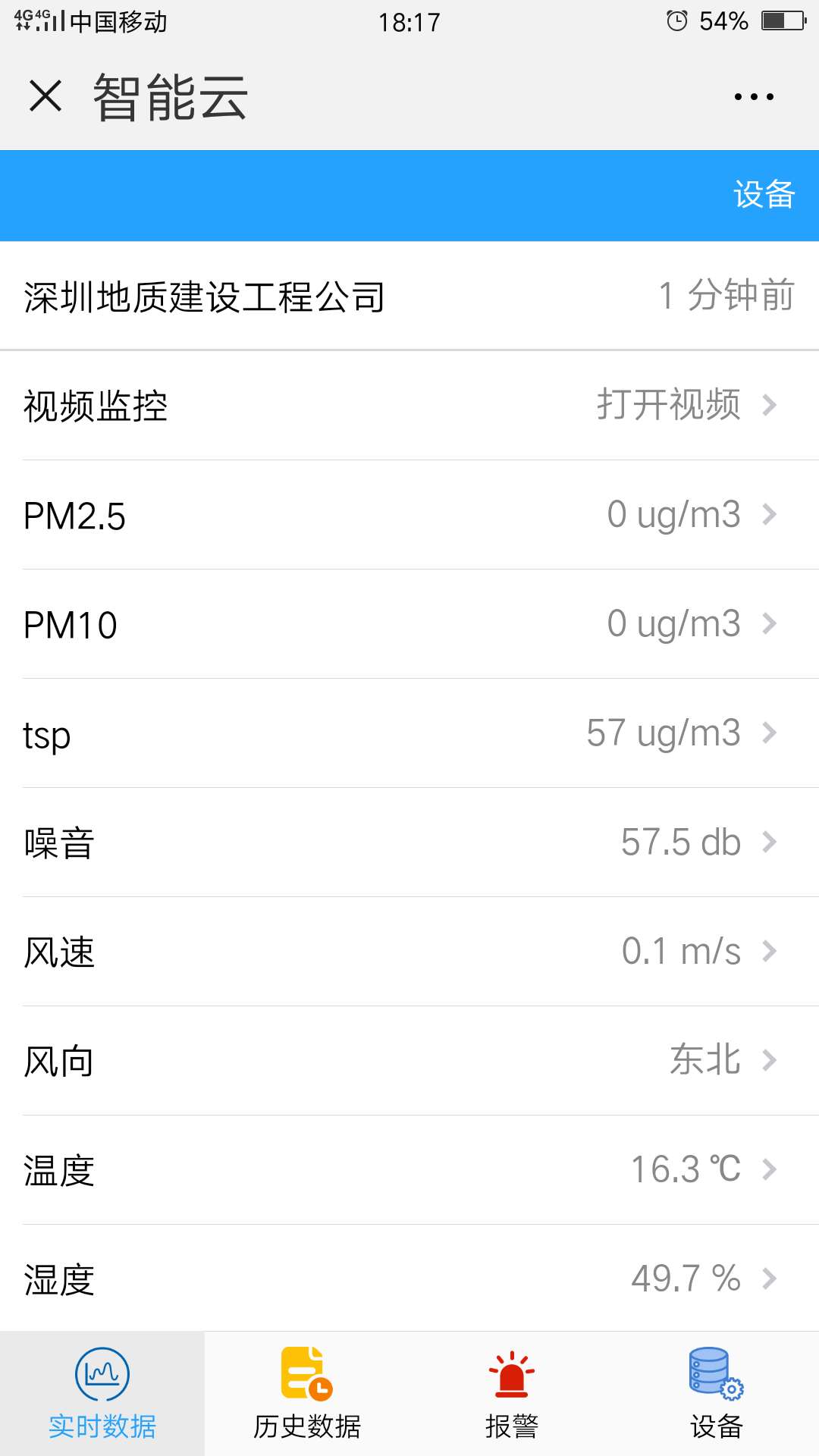Go to the 报警 alarm tab

pos(512,1394)
